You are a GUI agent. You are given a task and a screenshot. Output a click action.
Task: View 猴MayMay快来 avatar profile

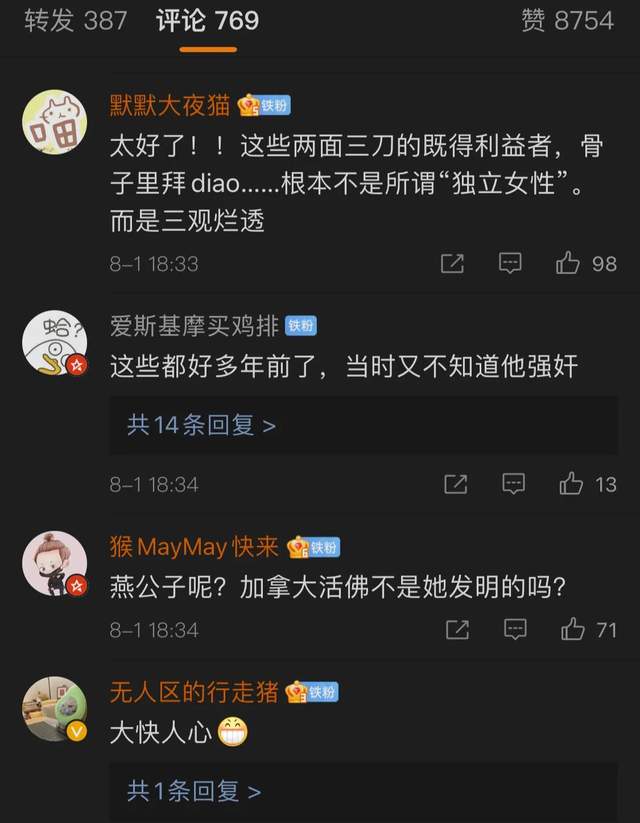tap(55, 563)
